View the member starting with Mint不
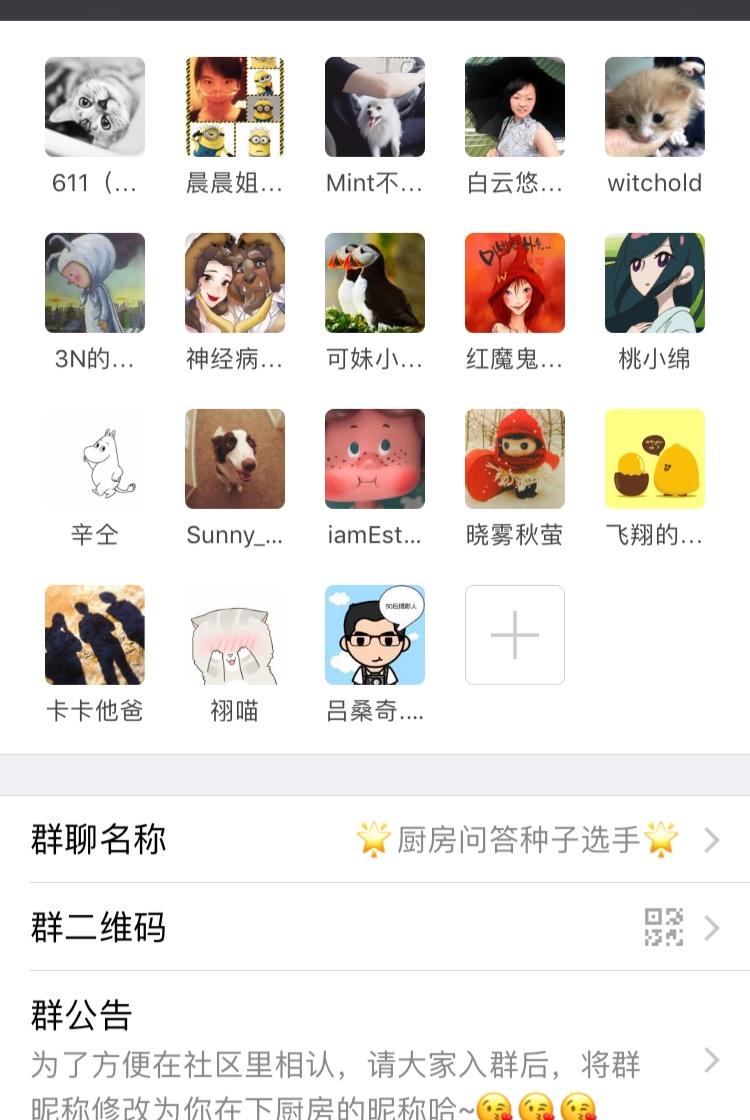 tap(375, 107)
